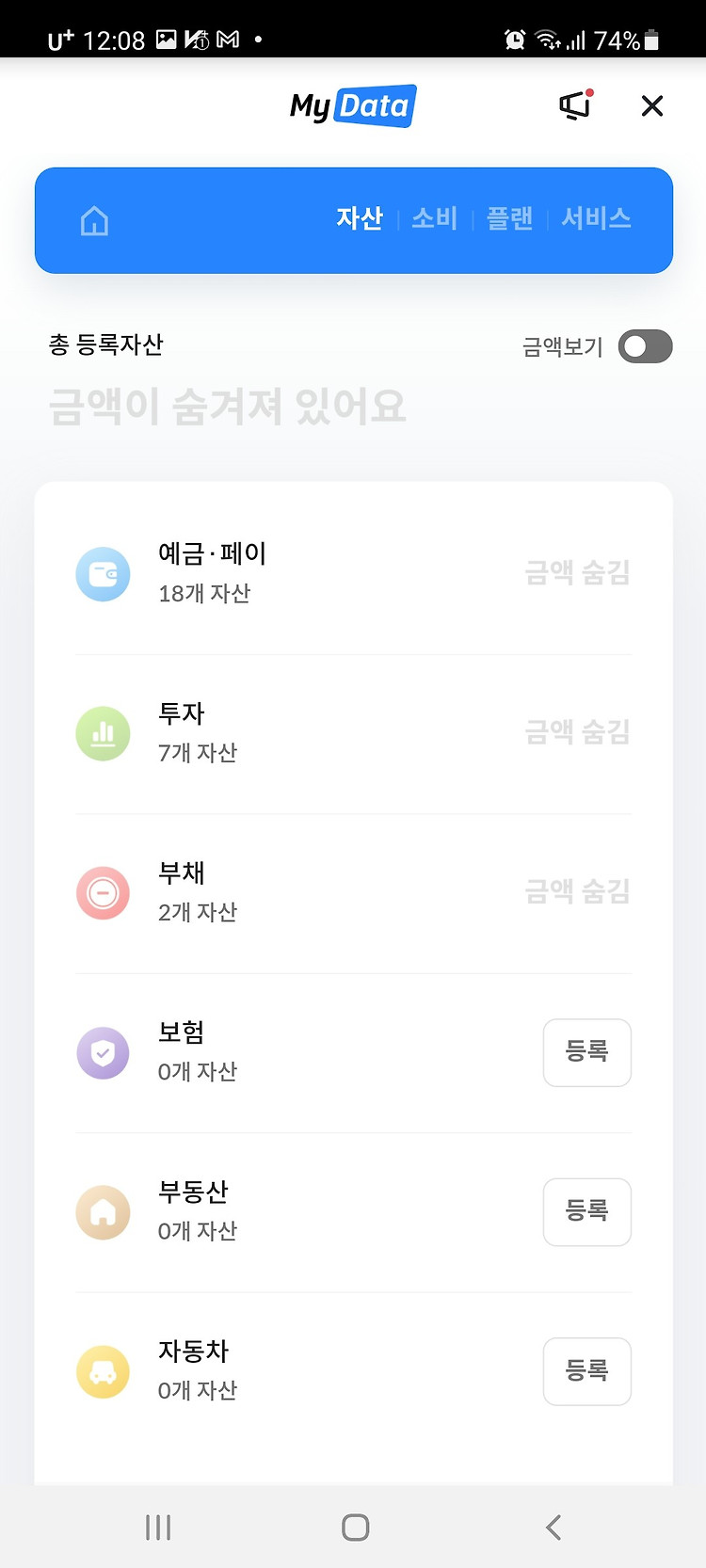Close the MyData screen
The width and height of the screenshot is (706, 1568).
click(652, 105)
